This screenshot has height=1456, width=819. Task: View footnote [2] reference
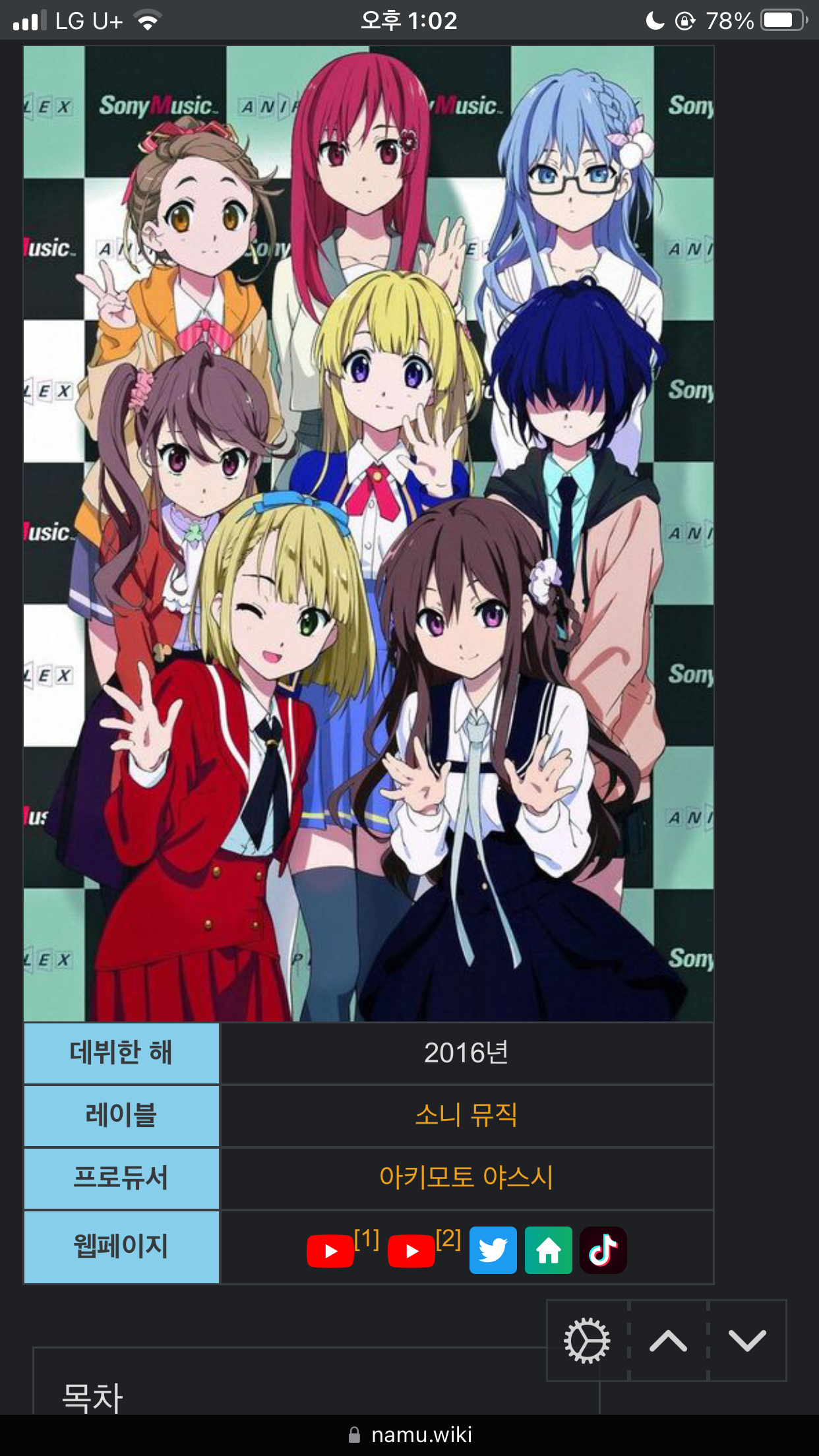(448, 1240)
